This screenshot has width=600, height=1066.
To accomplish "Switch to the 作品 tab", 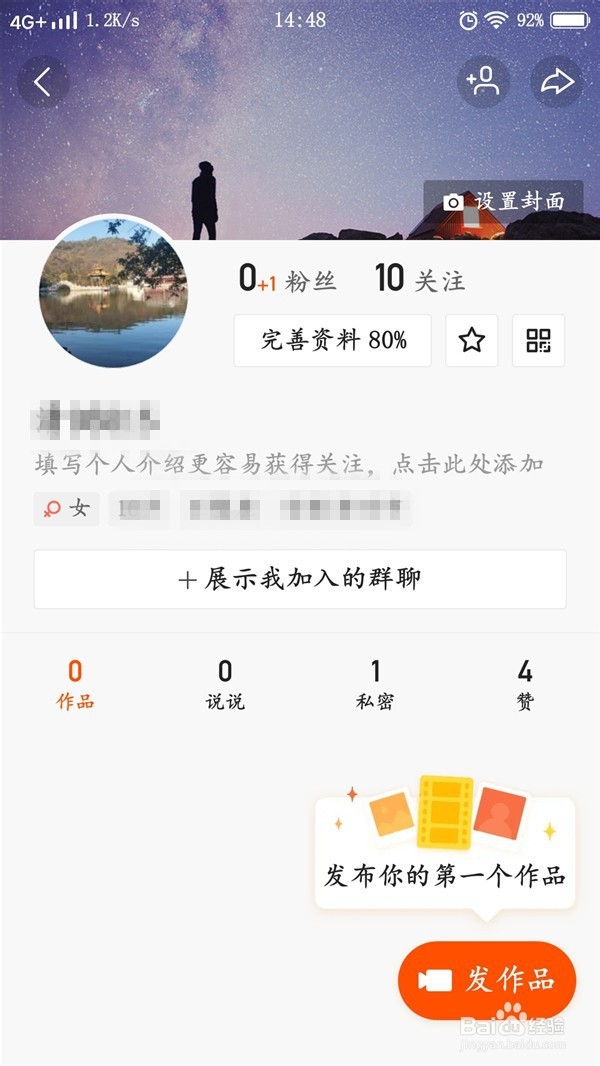I will click(x=75, y=685).
